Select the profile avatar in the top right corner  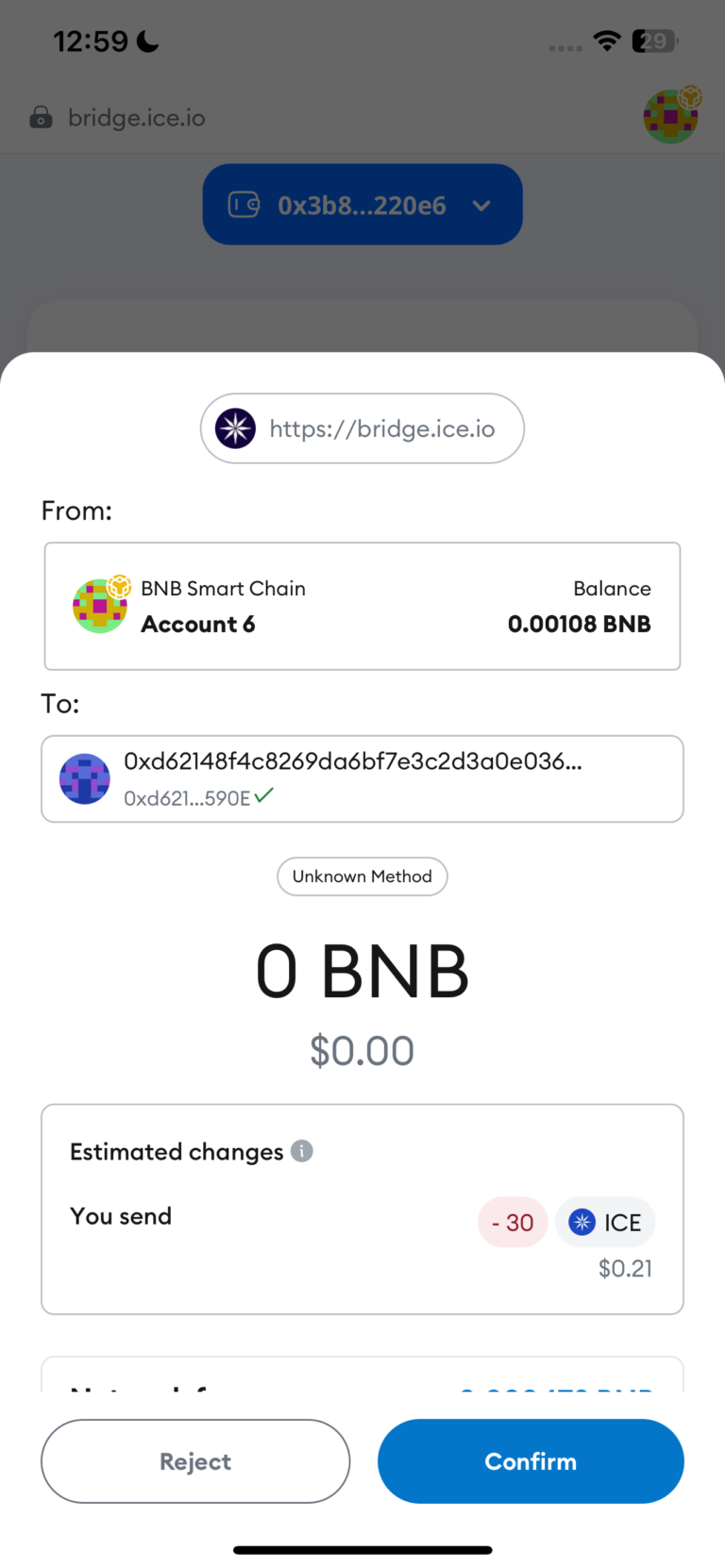[671, 115]
